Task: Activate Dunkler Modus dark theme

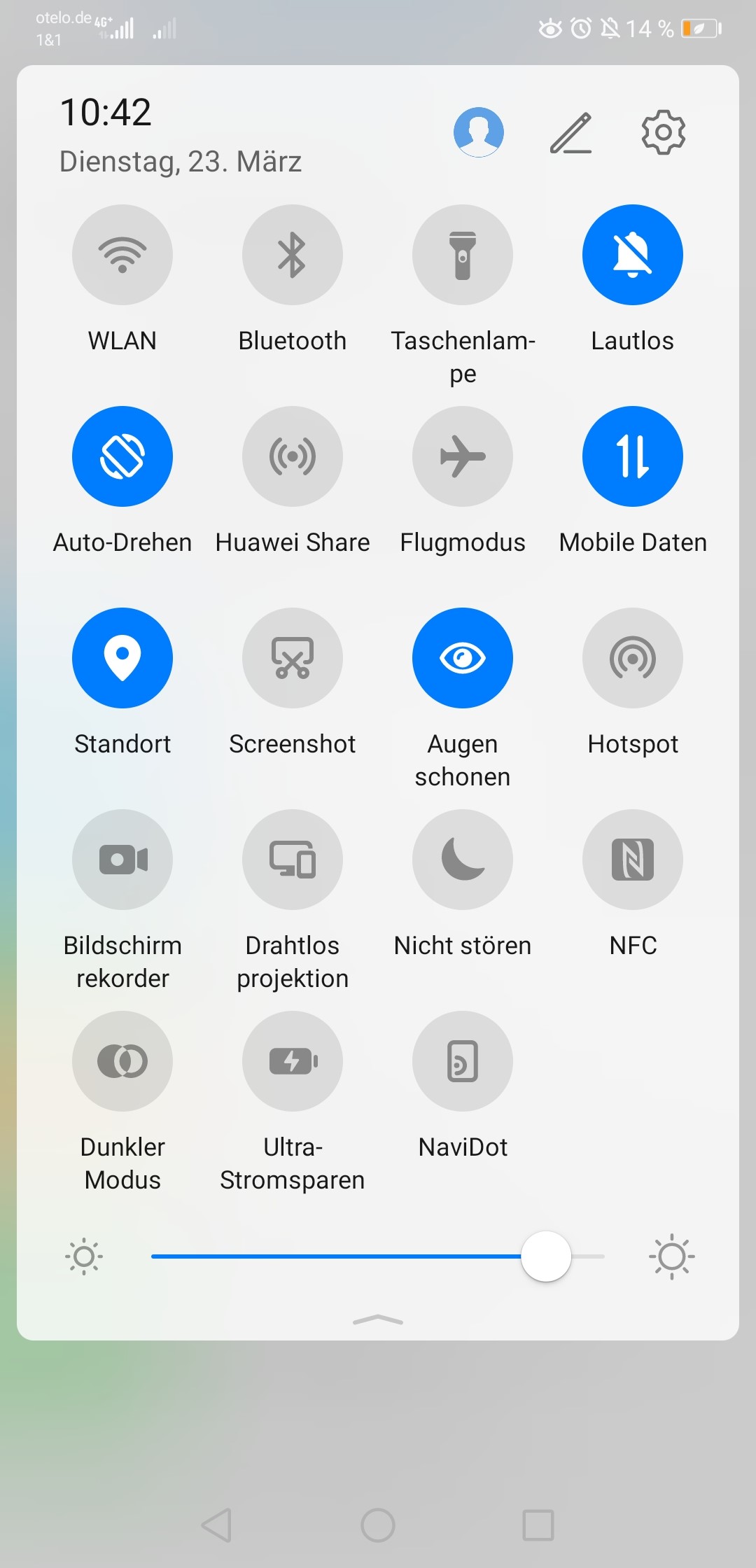Action: (122, 1060)
